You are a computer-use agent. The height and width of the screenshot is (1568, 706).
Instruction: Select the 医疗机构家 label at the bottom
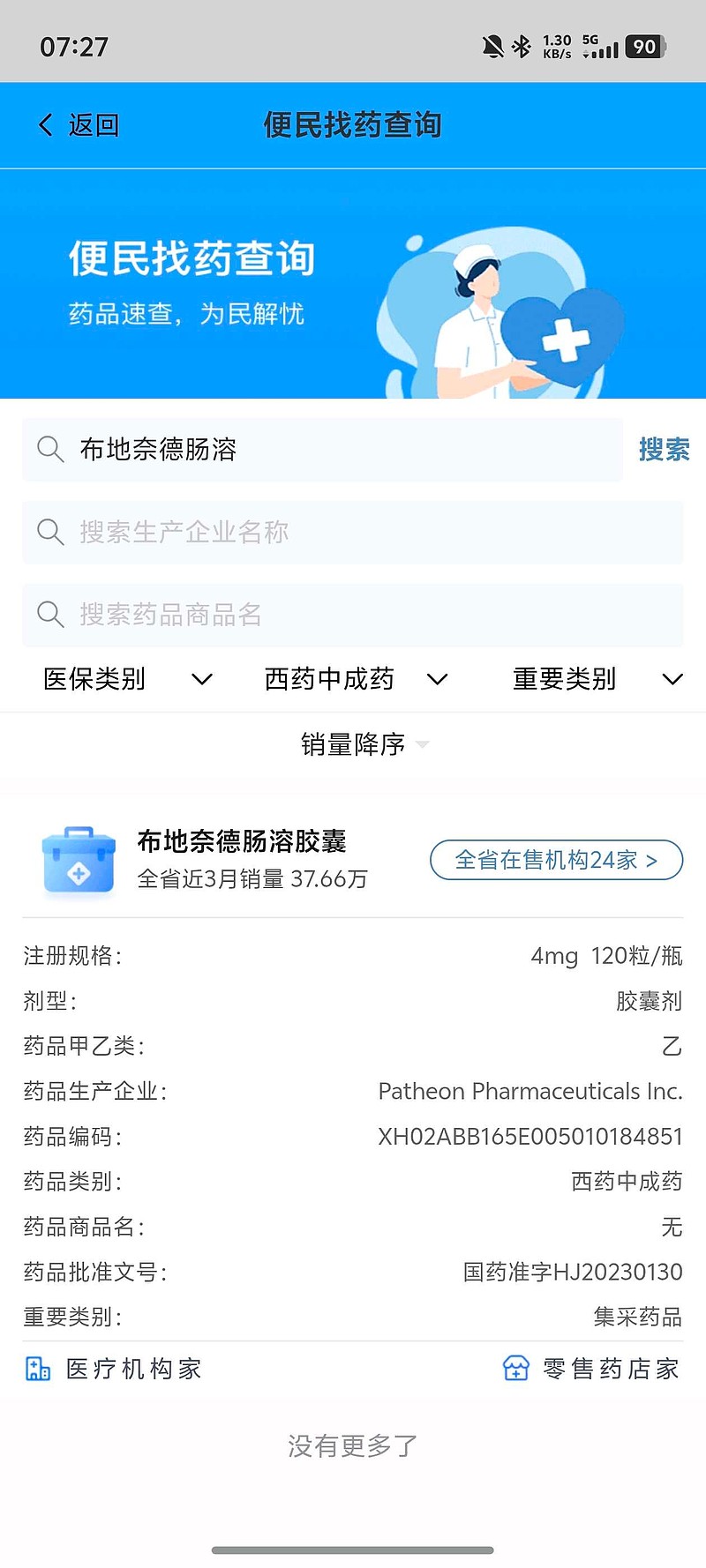[x=132, y=1369]
